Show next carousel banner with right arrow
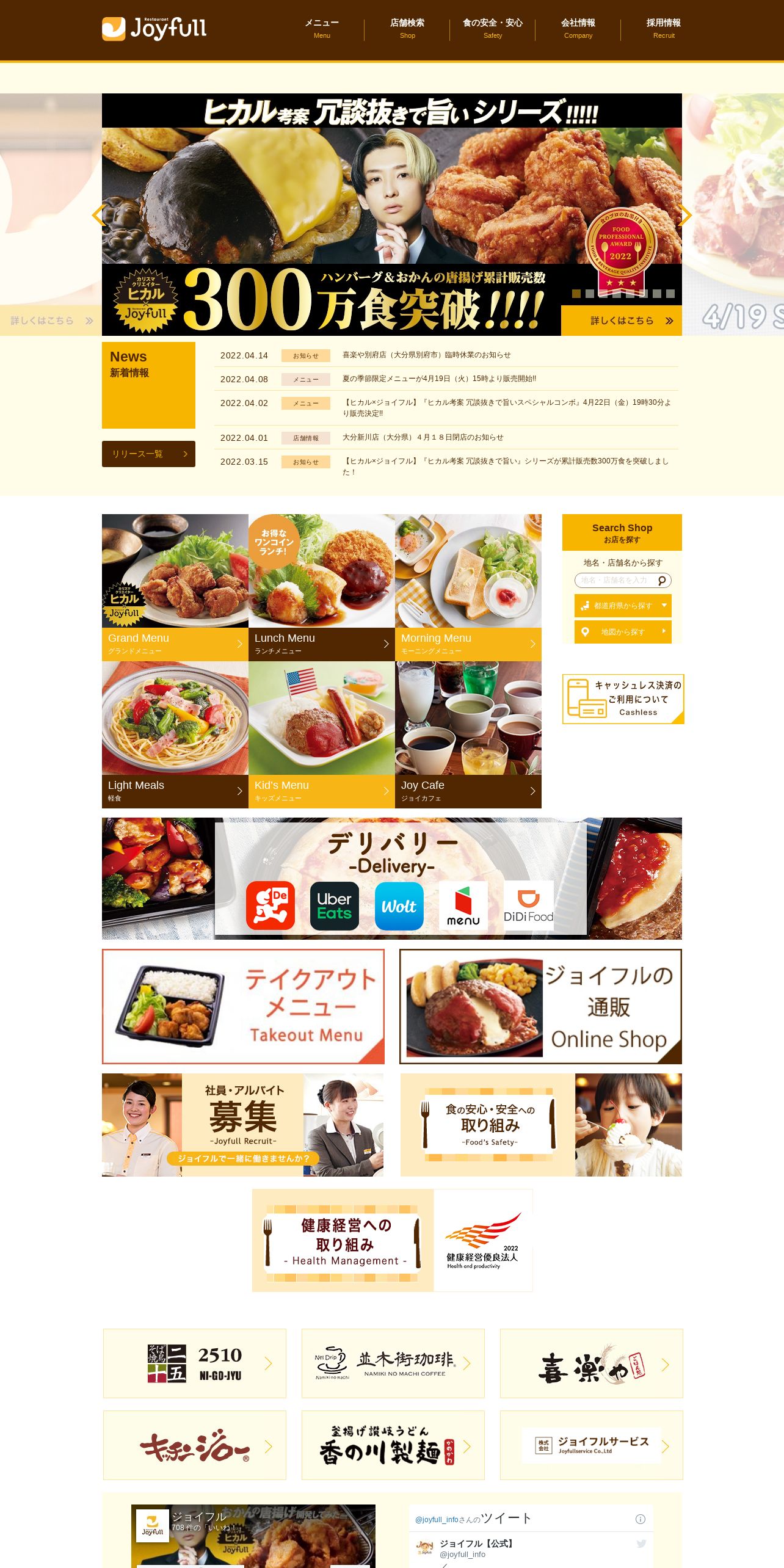This screenshot has width=784, height=1568. coord(685,215)
